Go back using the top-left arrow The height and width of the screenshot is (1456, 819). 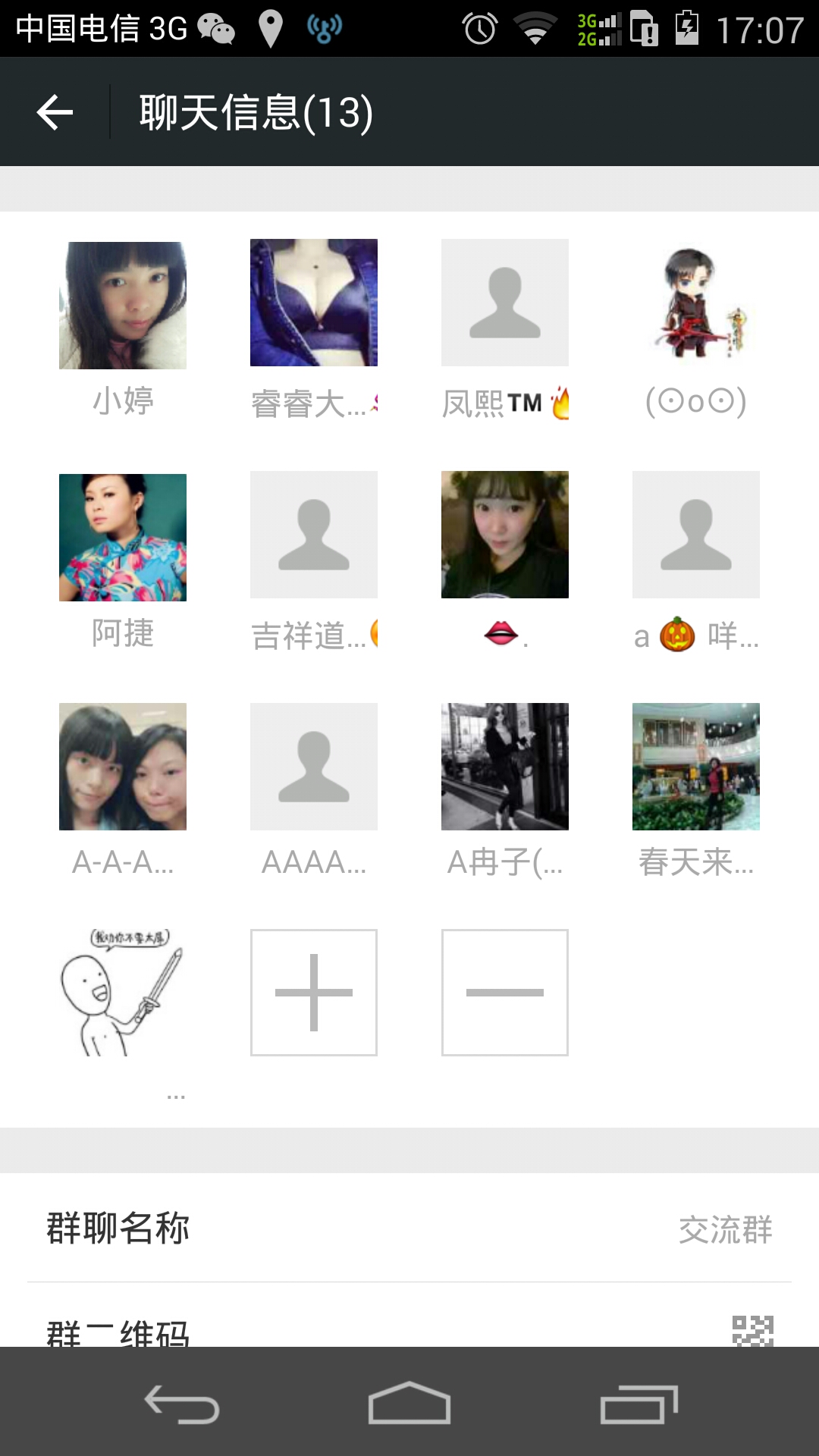click(55, 112)
